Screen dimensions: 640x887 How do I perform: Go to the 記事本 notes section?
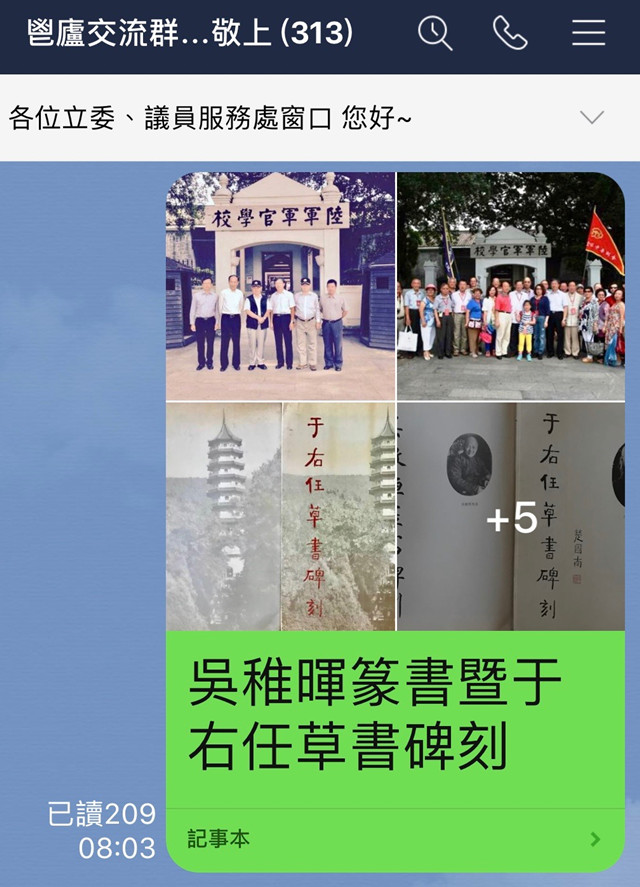pyautogui.click(x=395, y=839)
